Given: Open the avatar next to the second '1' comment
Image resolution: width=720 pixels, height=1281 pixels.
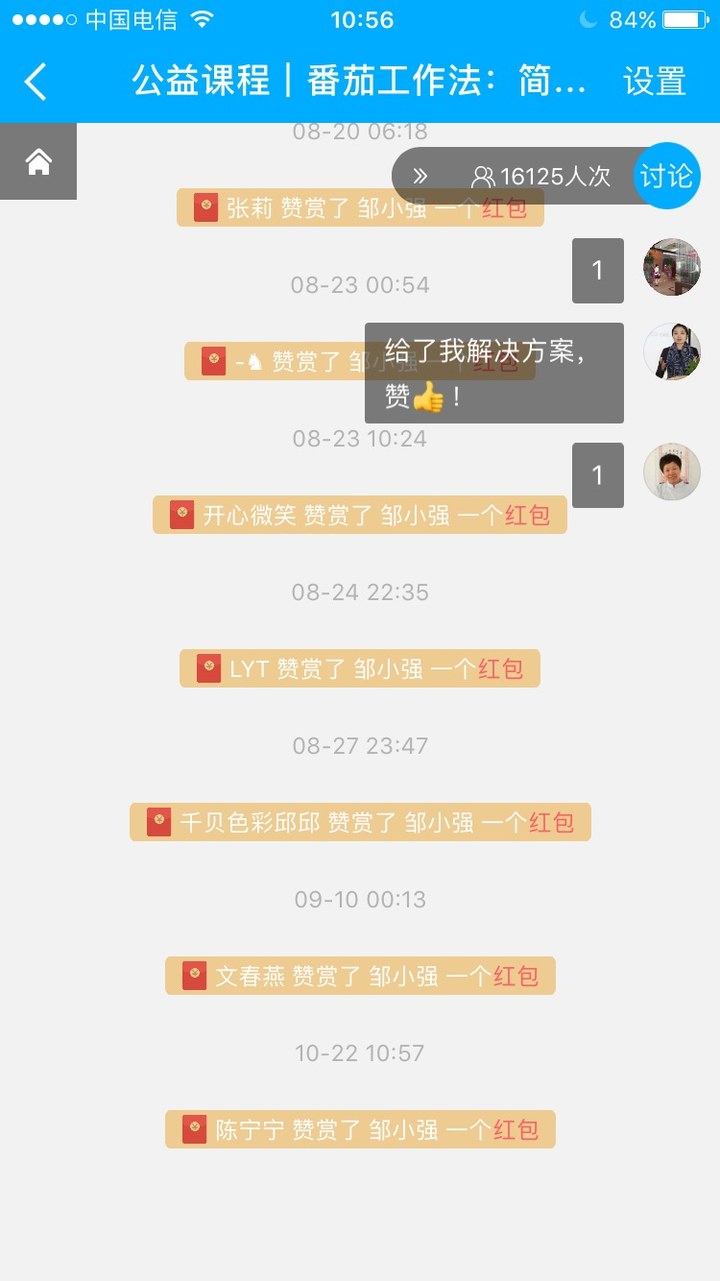Looking at the screenshot, I should pyautogui.click(x=671, y=472).
